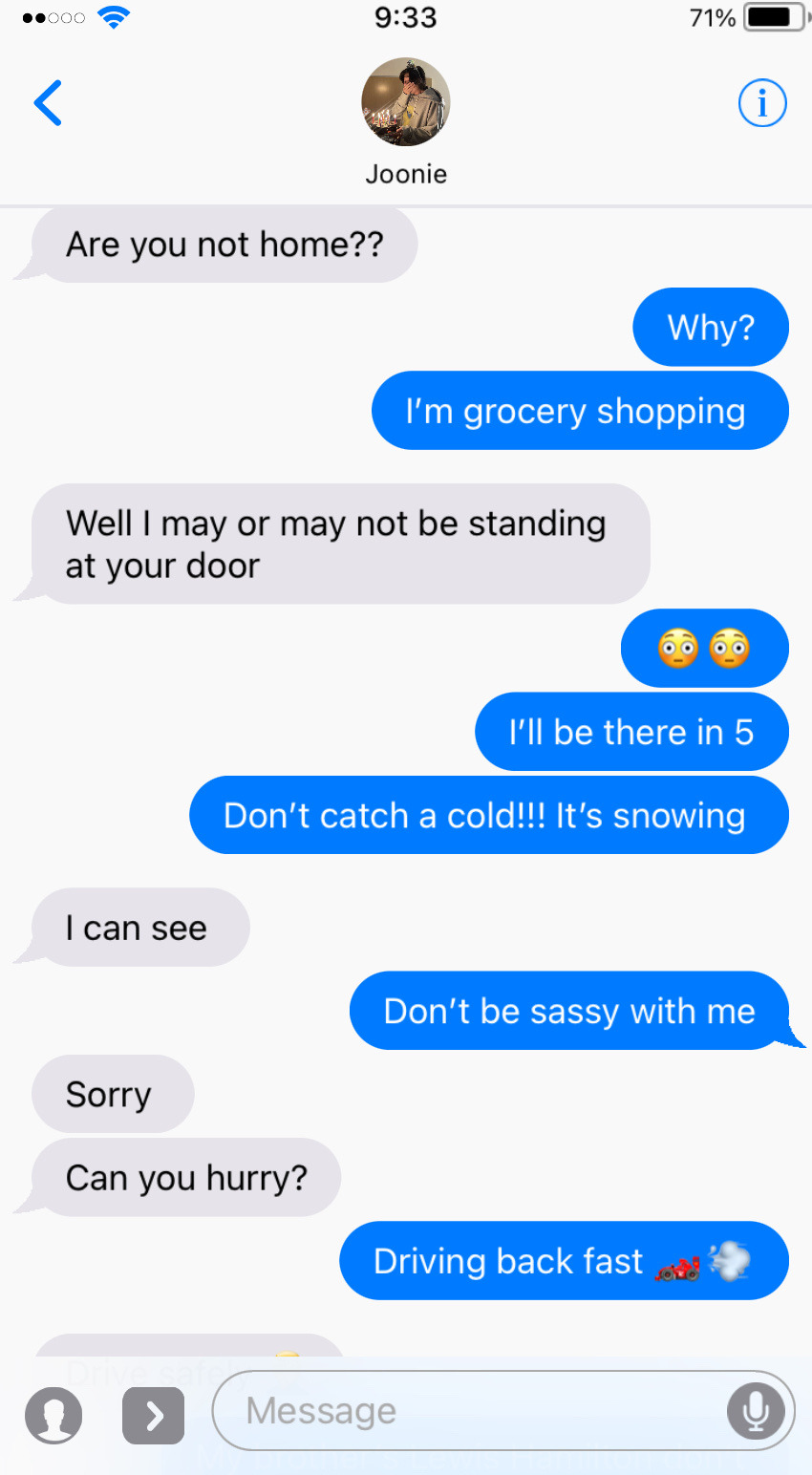
Task: Go back to the conversations list
Action: point(48,103)
